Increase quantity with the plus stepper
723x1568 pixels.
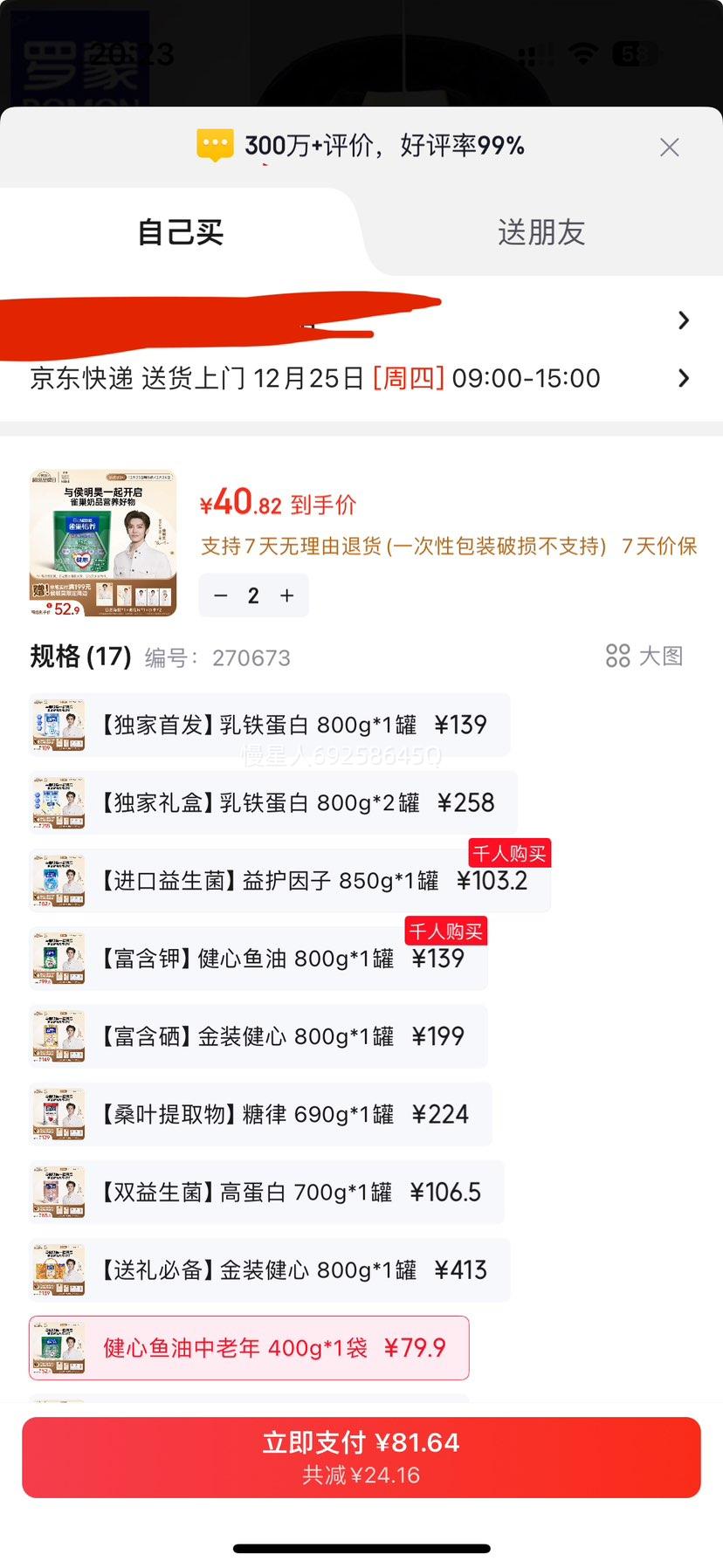(x=286, y=595)
